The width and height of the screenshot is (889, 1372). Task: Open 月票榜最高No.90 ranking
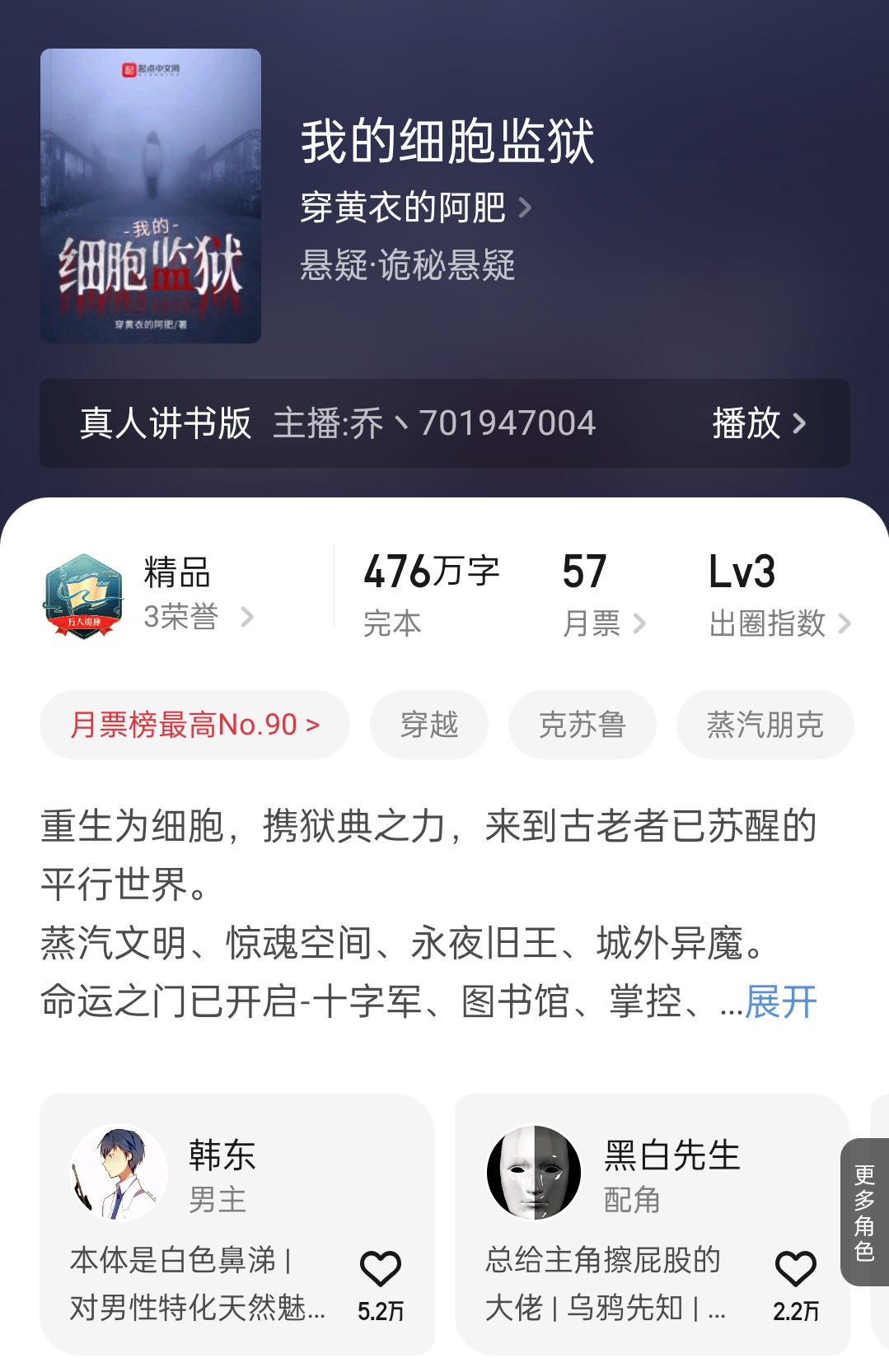pos(195,725)
